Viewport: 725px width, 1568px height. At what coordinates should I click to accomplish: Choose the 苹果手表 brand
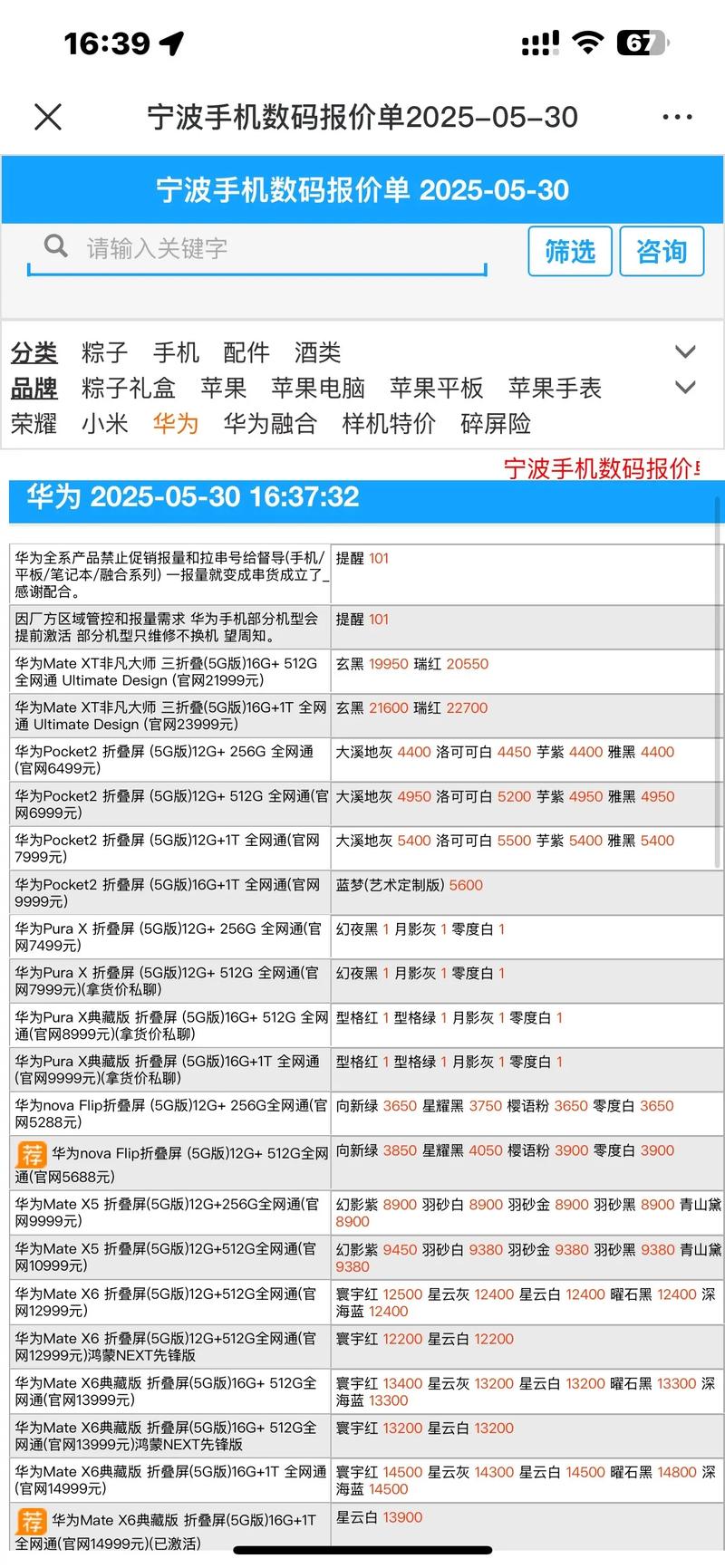tap(555, 389)
